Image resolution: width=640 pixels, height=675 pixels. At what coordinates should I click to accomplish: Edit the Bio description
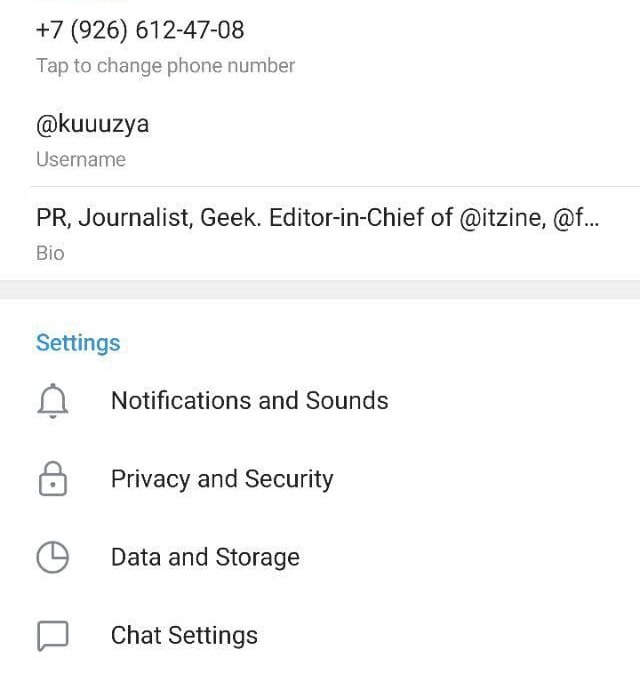click(317, 219)
